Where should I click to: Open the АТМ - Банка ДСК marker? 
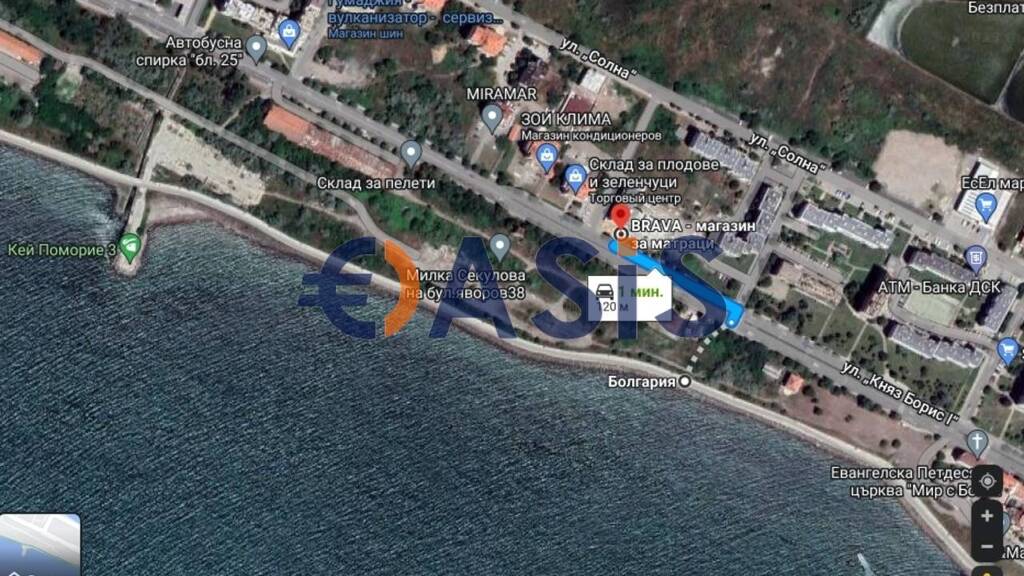click(975, 259)
